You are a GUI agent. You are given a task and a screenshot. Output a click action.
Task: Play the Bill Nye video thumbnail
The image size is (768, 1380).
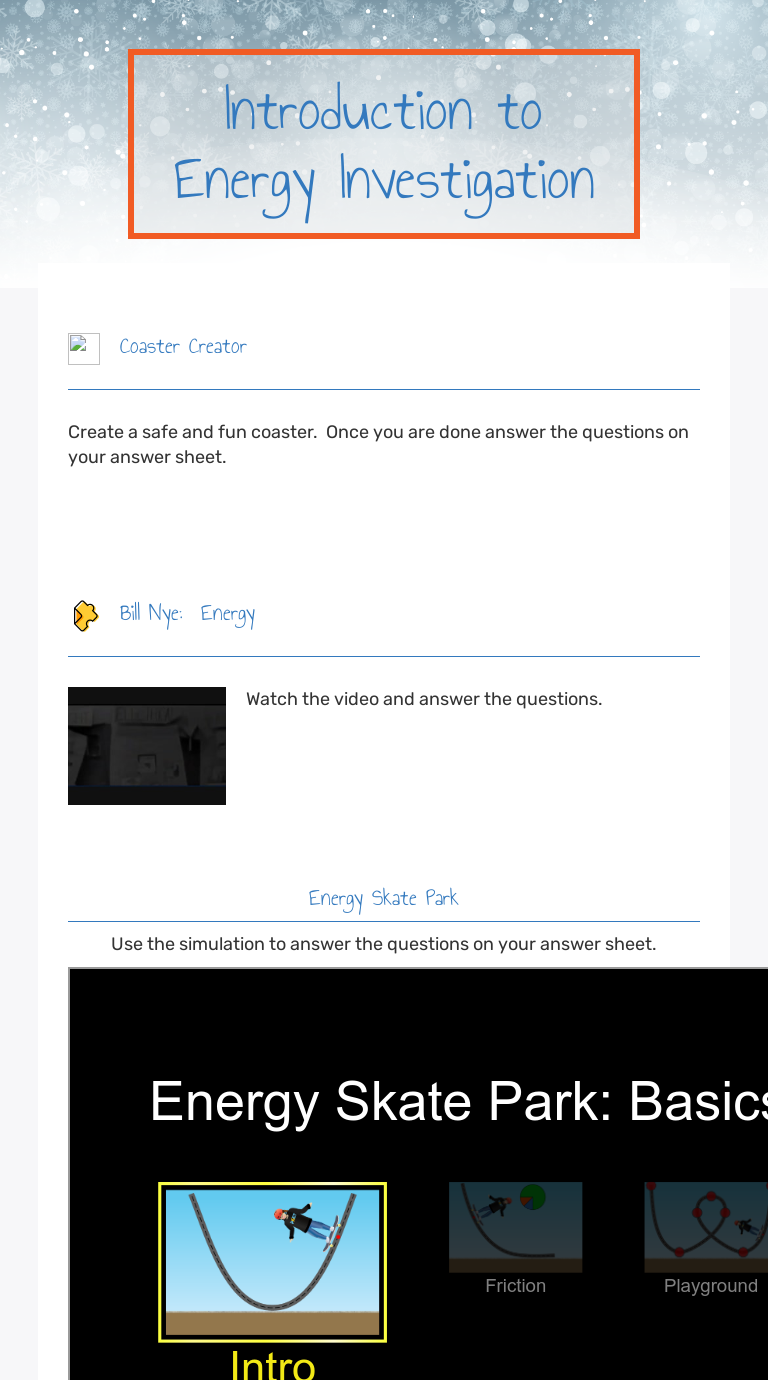click(x=147, y=746)
